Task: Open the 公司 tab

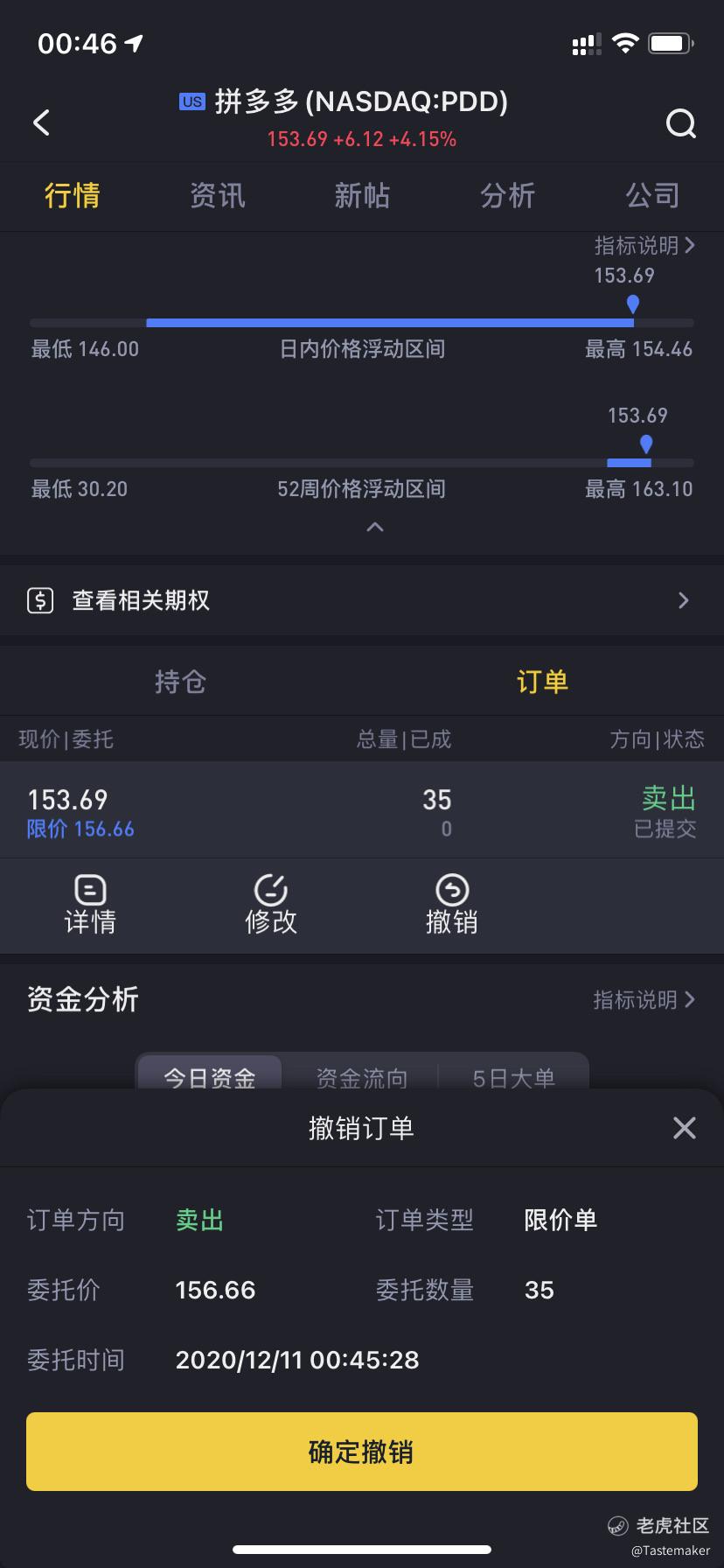Action: click(x=652, y=195)
